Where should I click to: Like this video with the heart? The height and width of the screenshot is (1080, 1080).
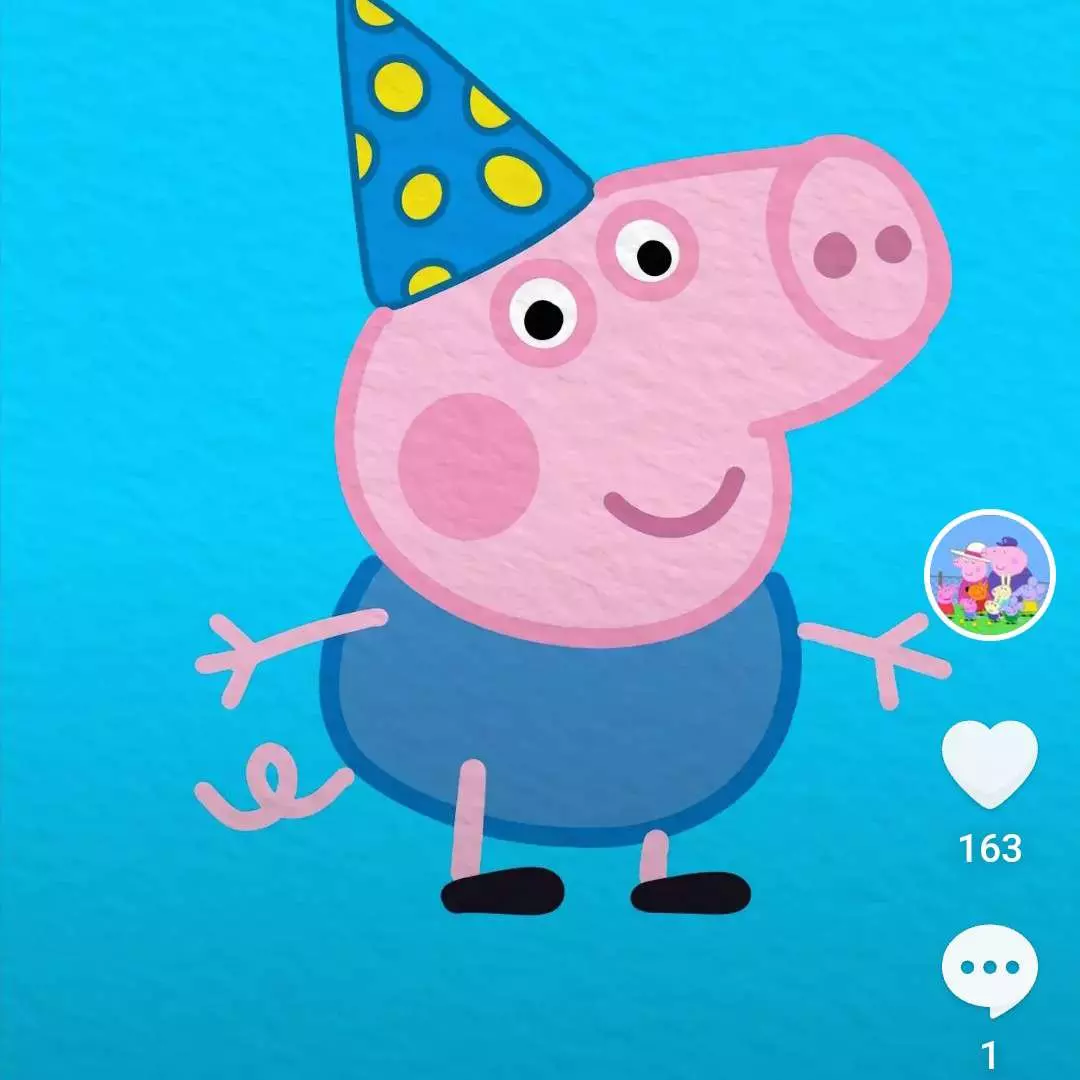point(989,764)
